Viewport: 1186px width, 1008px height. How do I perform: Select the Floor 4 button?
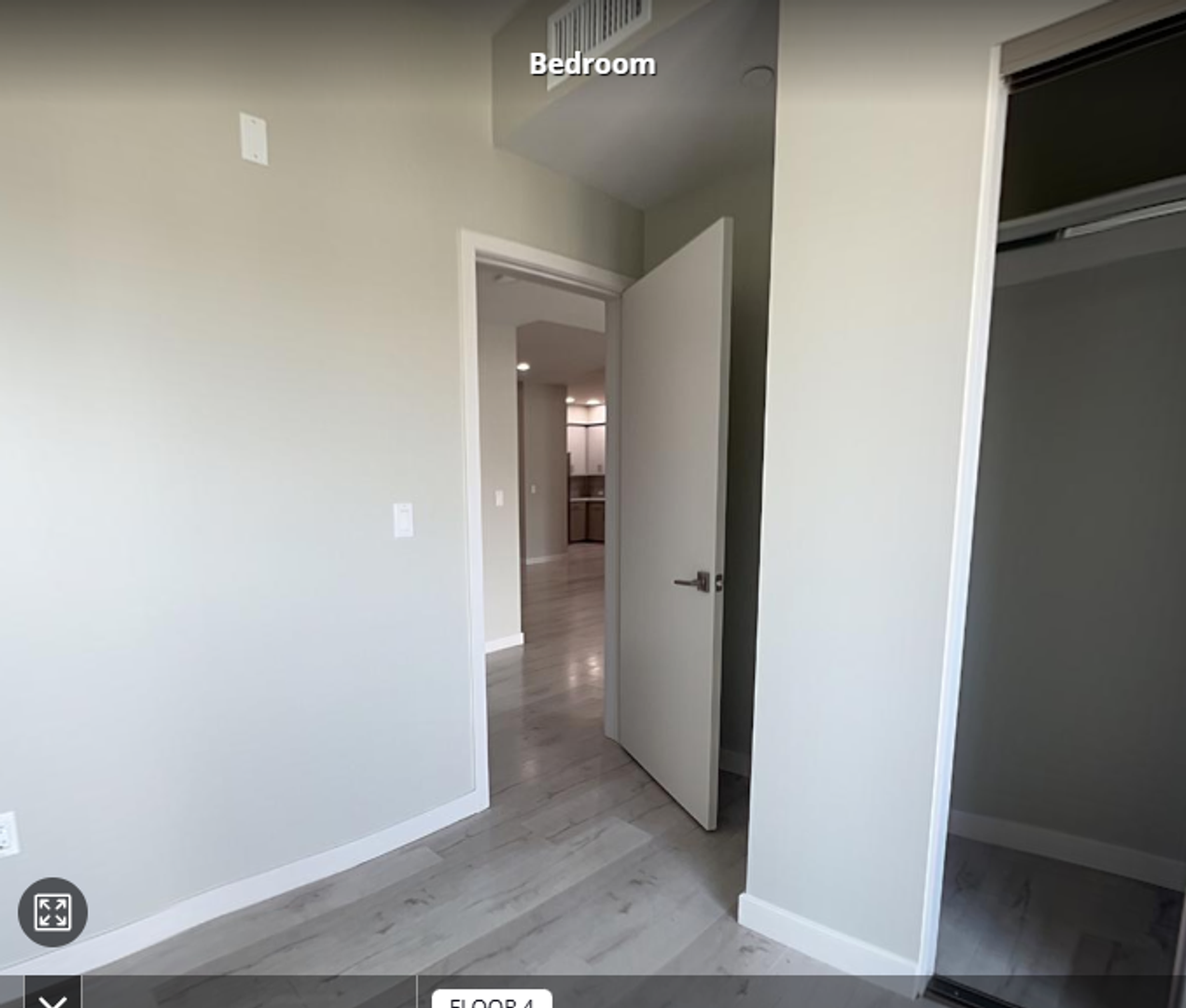click(492, 1001)
